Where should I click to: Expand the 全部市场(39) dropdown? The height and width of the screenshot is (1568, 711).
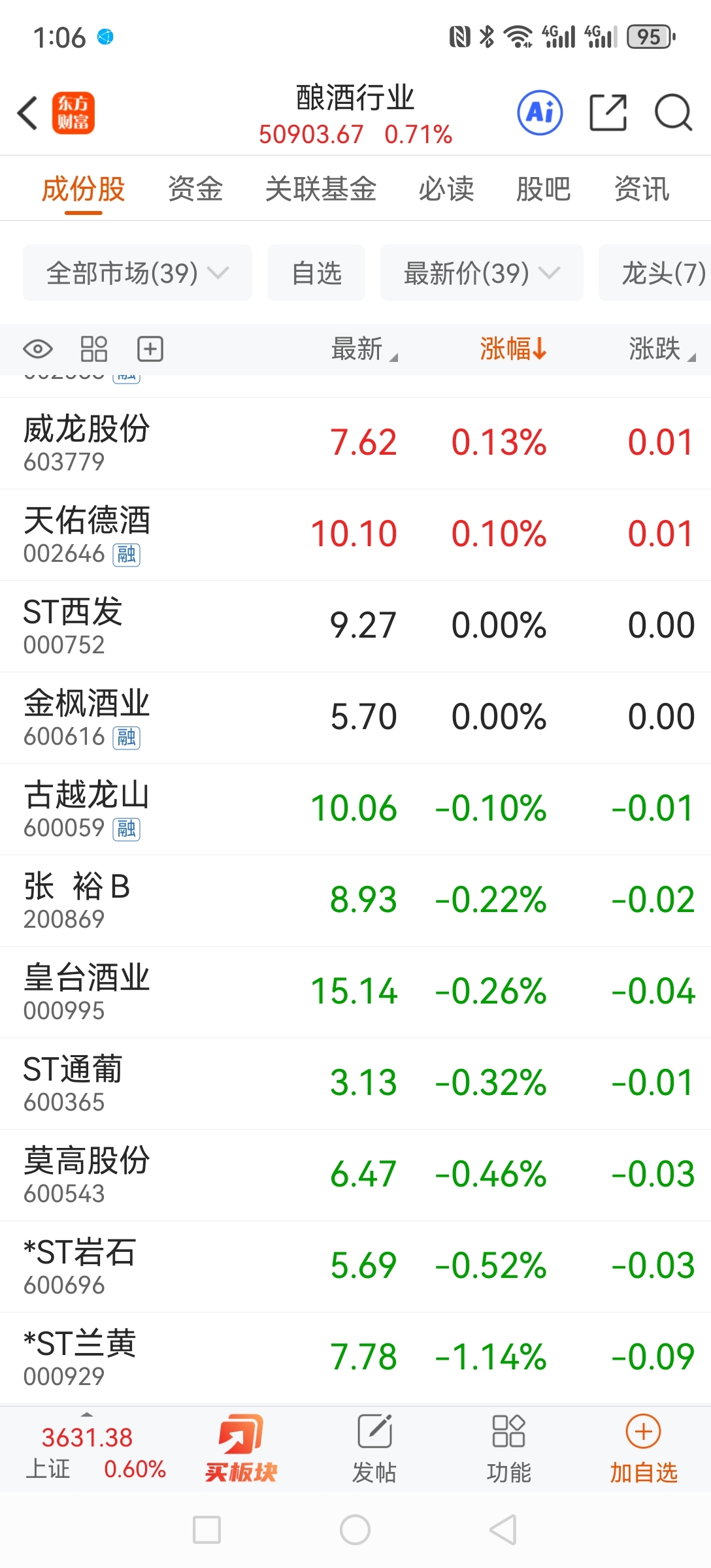(137, 272)
